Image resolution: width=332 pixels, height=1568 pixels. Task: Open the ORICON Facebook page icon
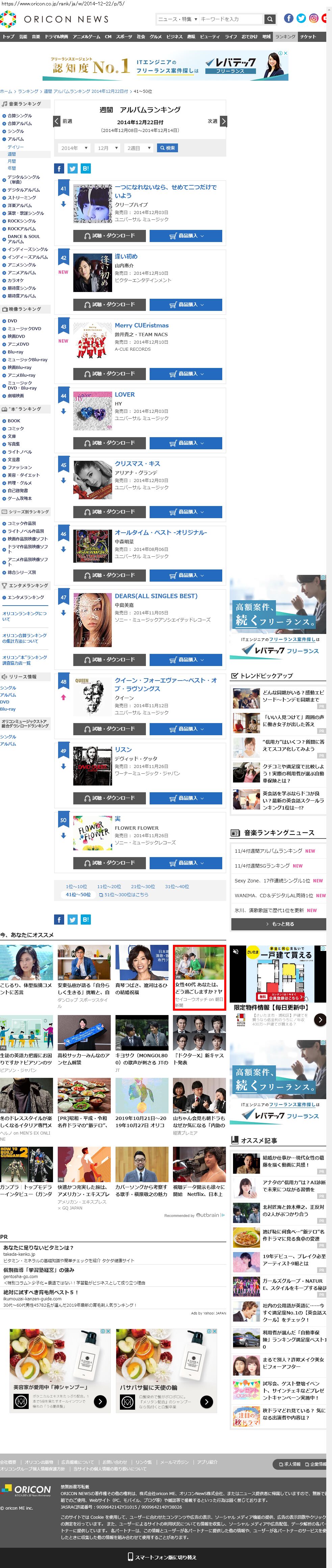289,18
